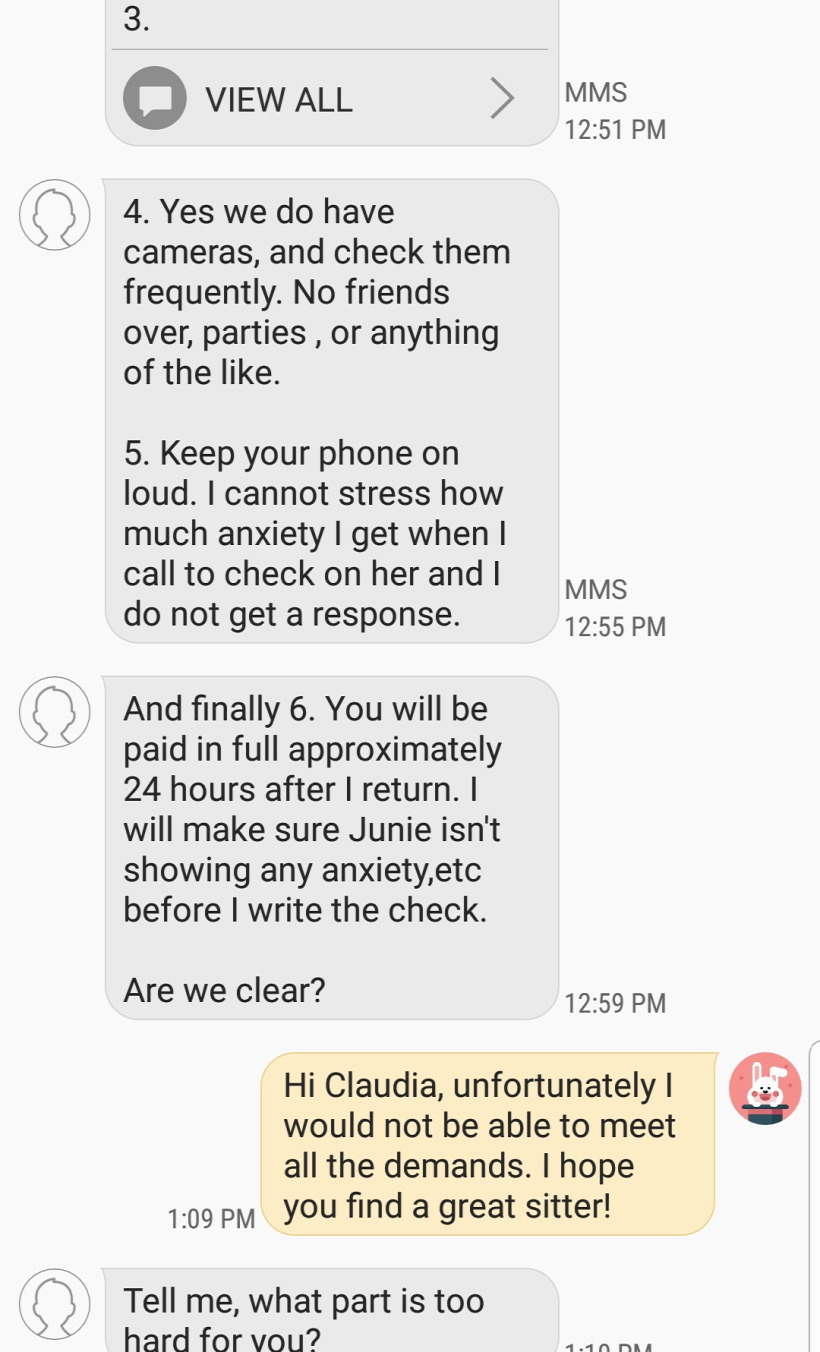Image resolution: width=820 pixels, height=1352 pixels.
Task: Tap the bunny profile picture on sent message
Action: click(765, 1088)
